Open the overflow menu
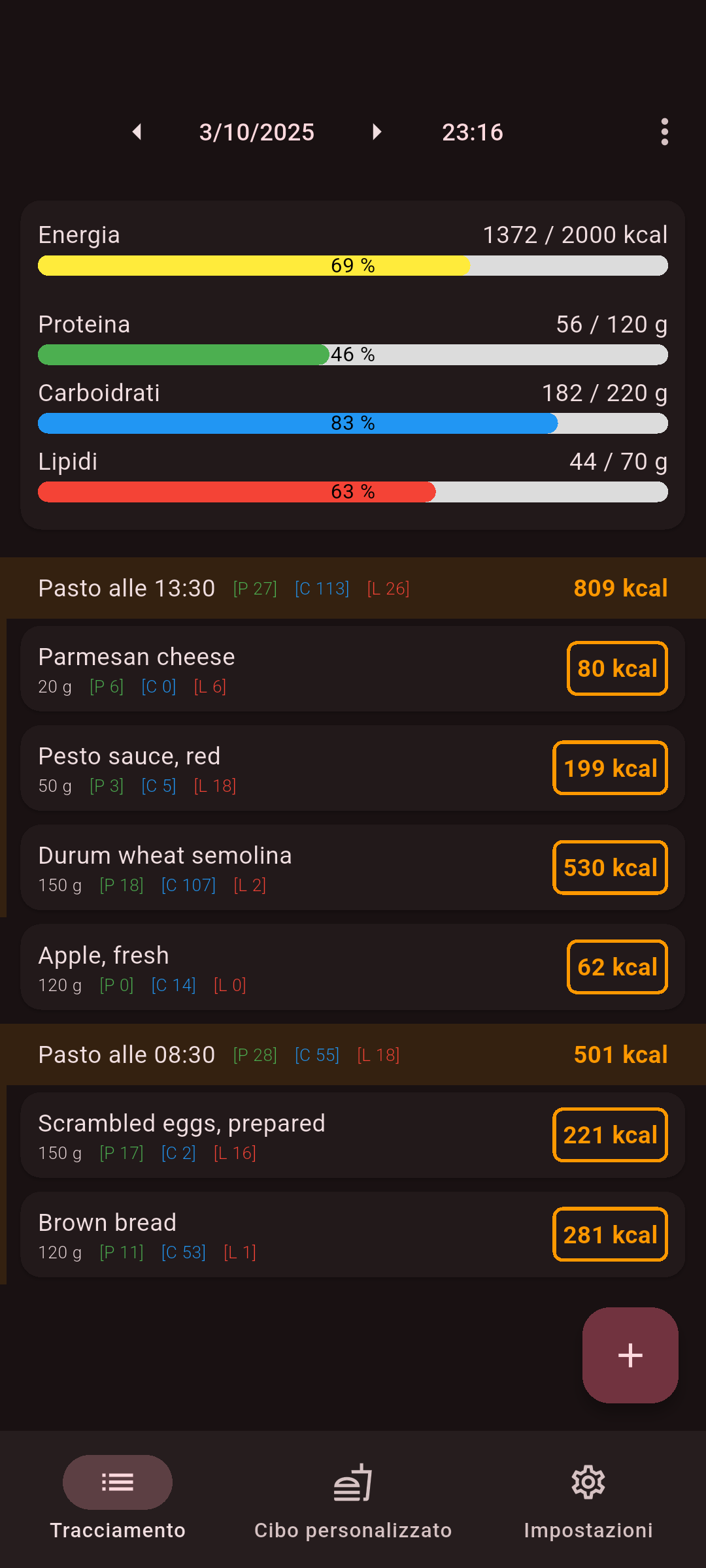This screenshot has width=706, height=1568. tap(664, 132)
